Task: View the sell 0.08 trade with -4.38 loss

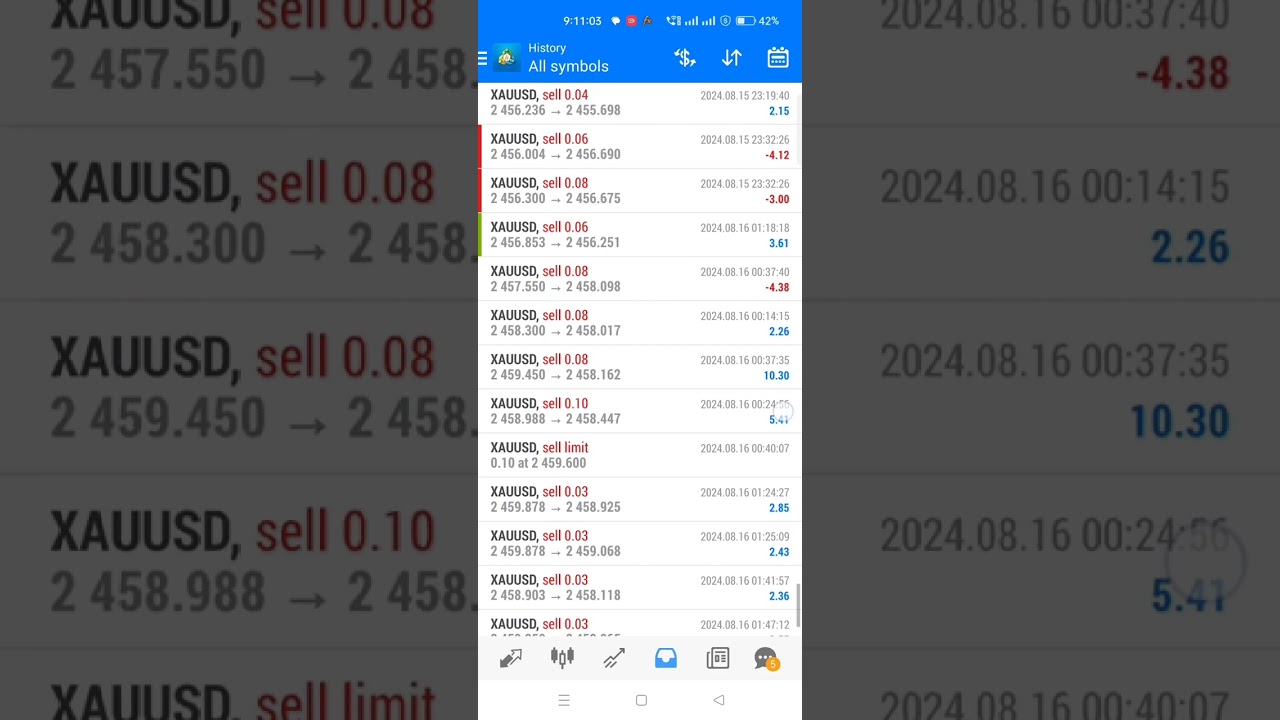Action: click(639, 279)
